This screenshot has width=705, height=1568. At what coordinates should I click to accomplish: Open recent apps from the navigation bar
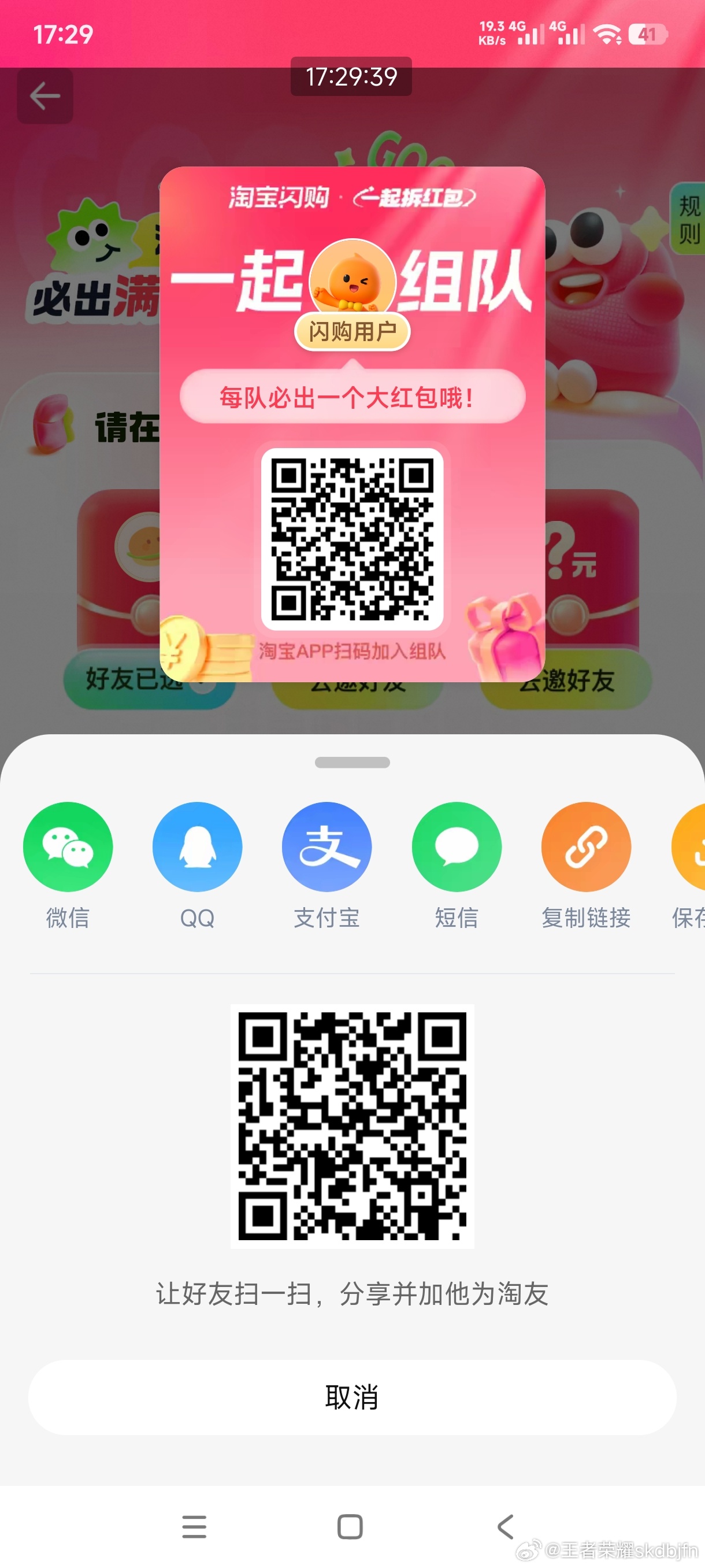click(x=194, y=1526)
